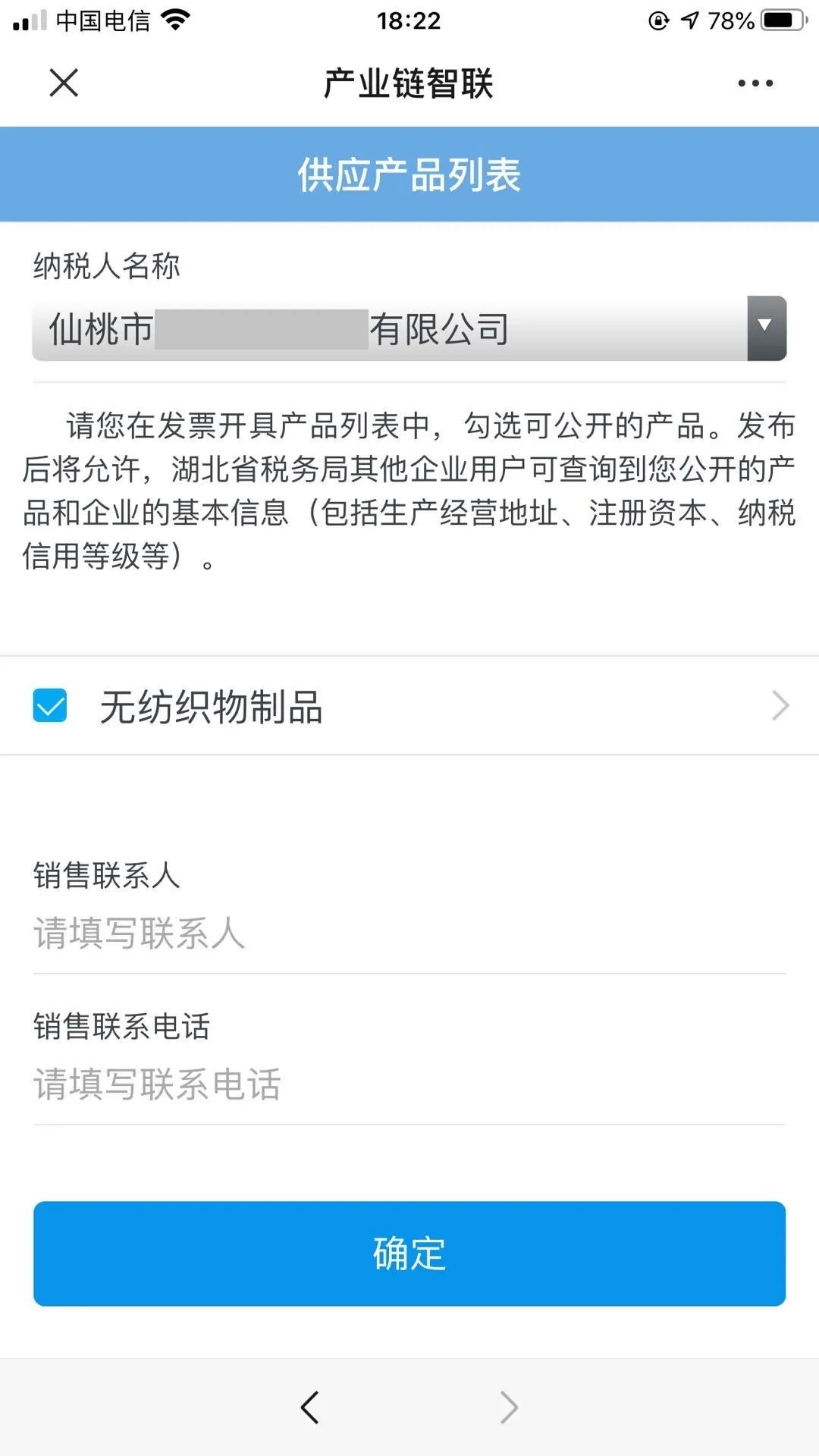Focus the 请填写联系电话 input field
Viewport: 819px width, 1456px height.
click(x=409, y=1084)
